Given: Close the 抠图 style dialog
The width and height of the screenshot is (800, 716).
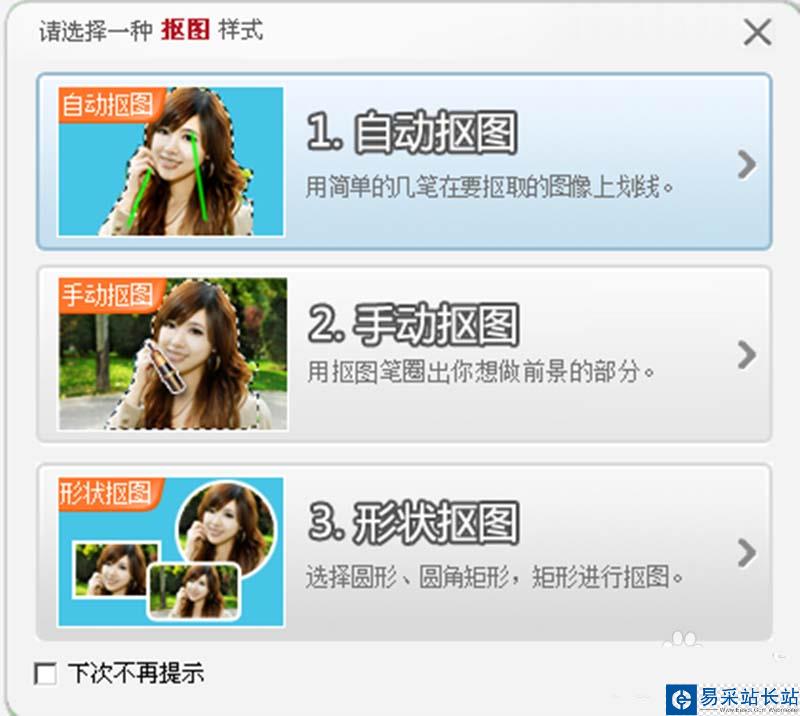Looking at the screenshot, I should (757, 33).
